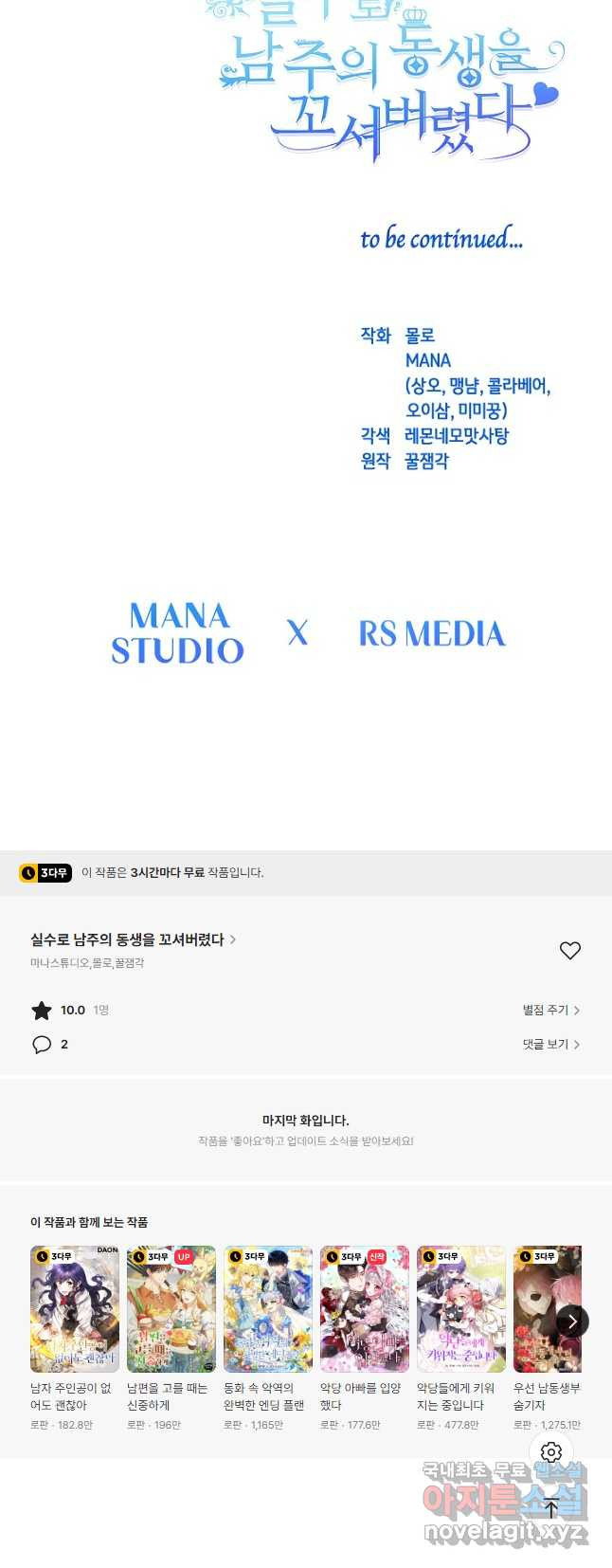The width and height of the screenshot is (612, 1568).
Task: Like this work with the heart icon
Action: (569, 950)
